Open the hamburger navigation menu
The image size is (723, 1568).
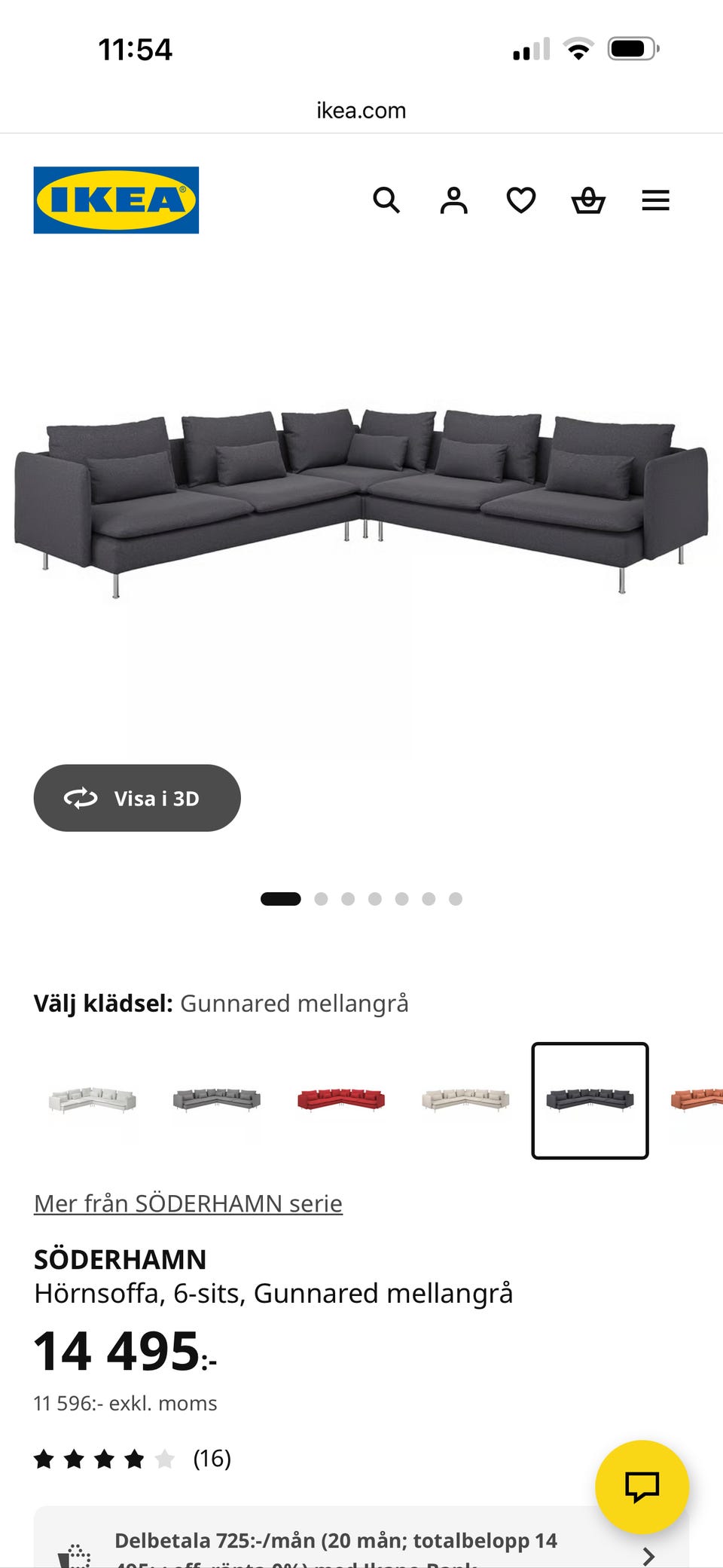coord(655,200)
